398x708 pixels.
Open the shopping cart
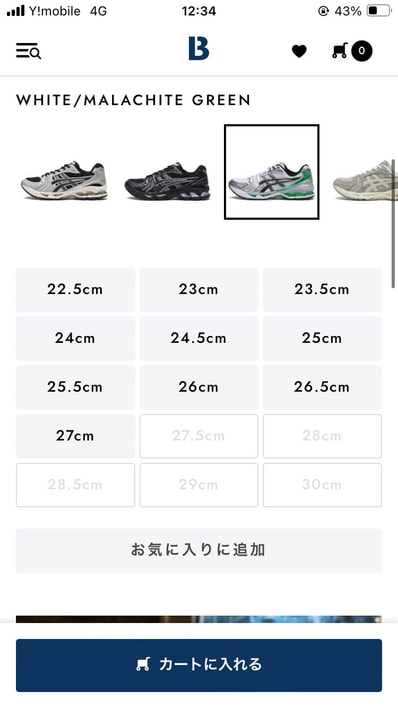click(352, 51)
